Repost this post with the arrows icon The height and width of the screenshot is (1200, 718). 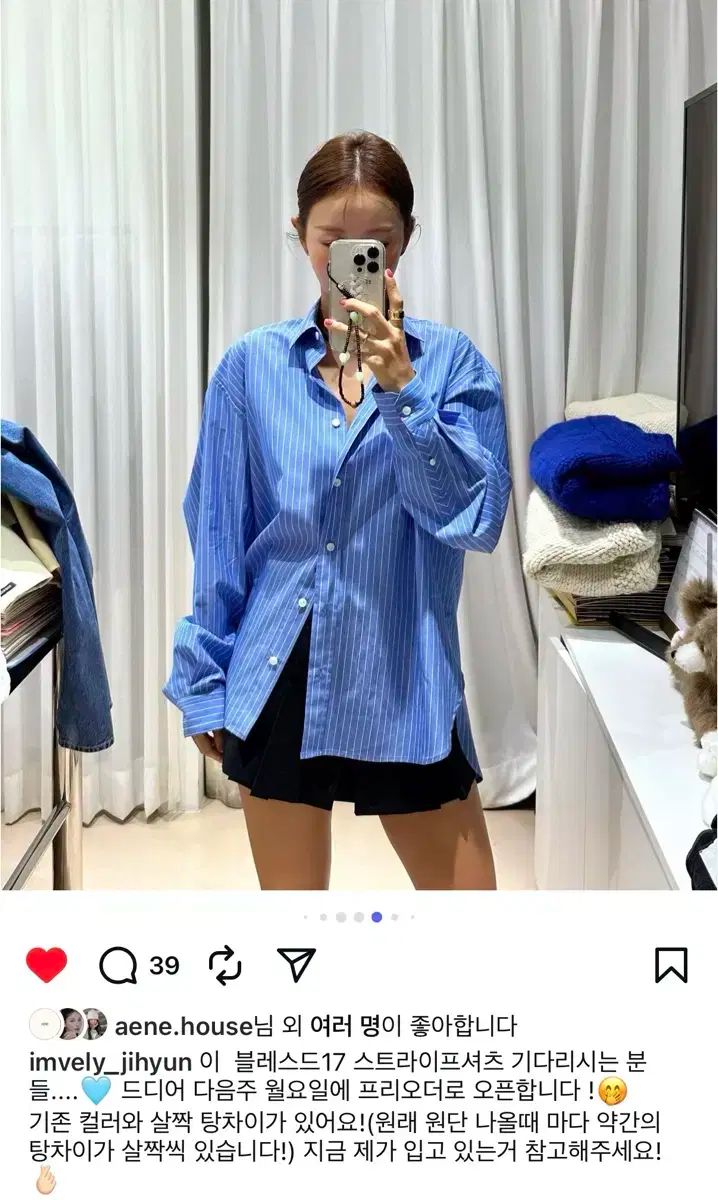click(225, 965)
